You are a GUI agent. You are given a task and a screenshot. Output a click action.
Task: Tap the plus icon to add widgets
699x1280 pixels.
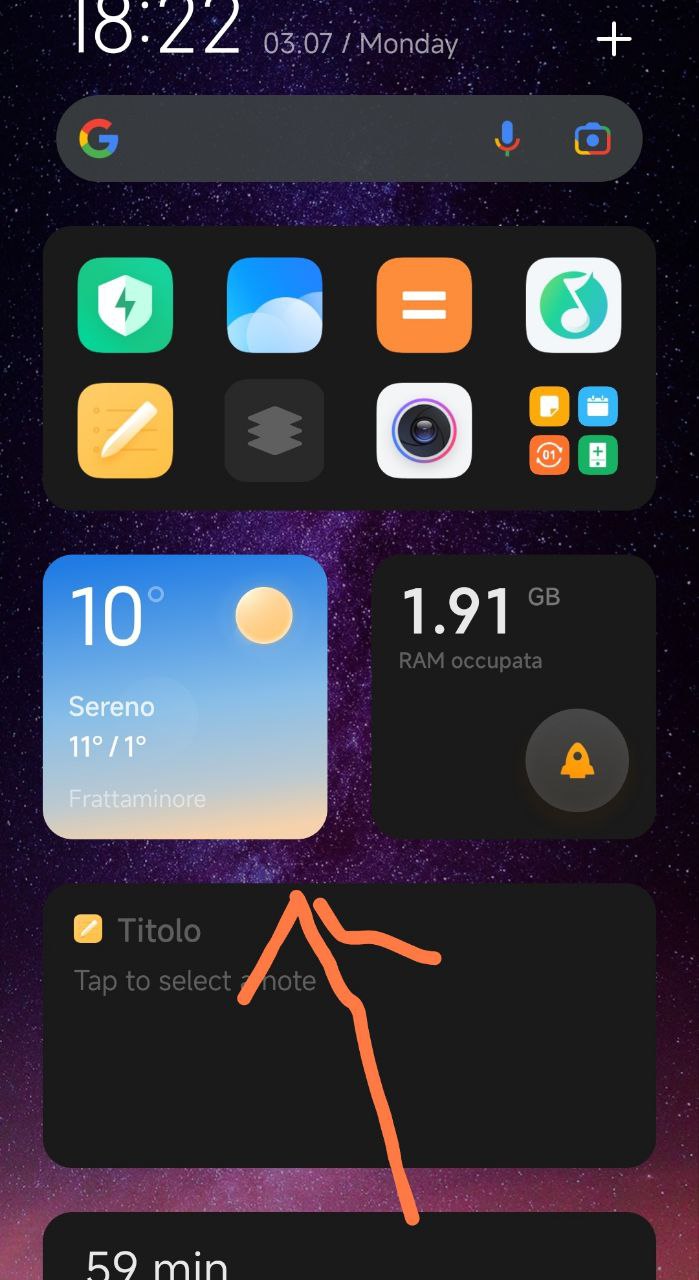tap(614, 40)
